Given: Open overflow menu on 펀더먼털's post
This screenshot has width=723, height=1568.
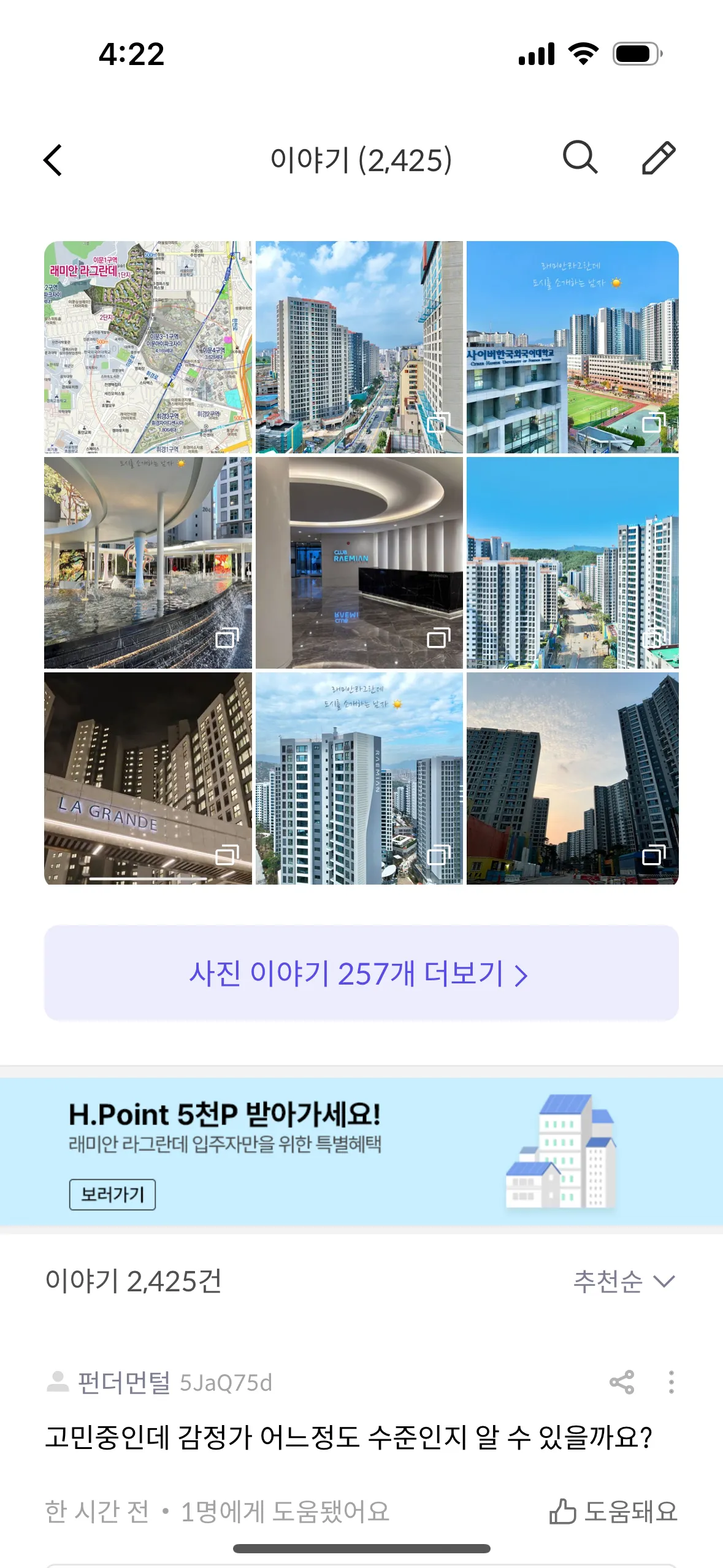Looking at the screenshot, I should pyautogui.click(x=671, y=1382).
